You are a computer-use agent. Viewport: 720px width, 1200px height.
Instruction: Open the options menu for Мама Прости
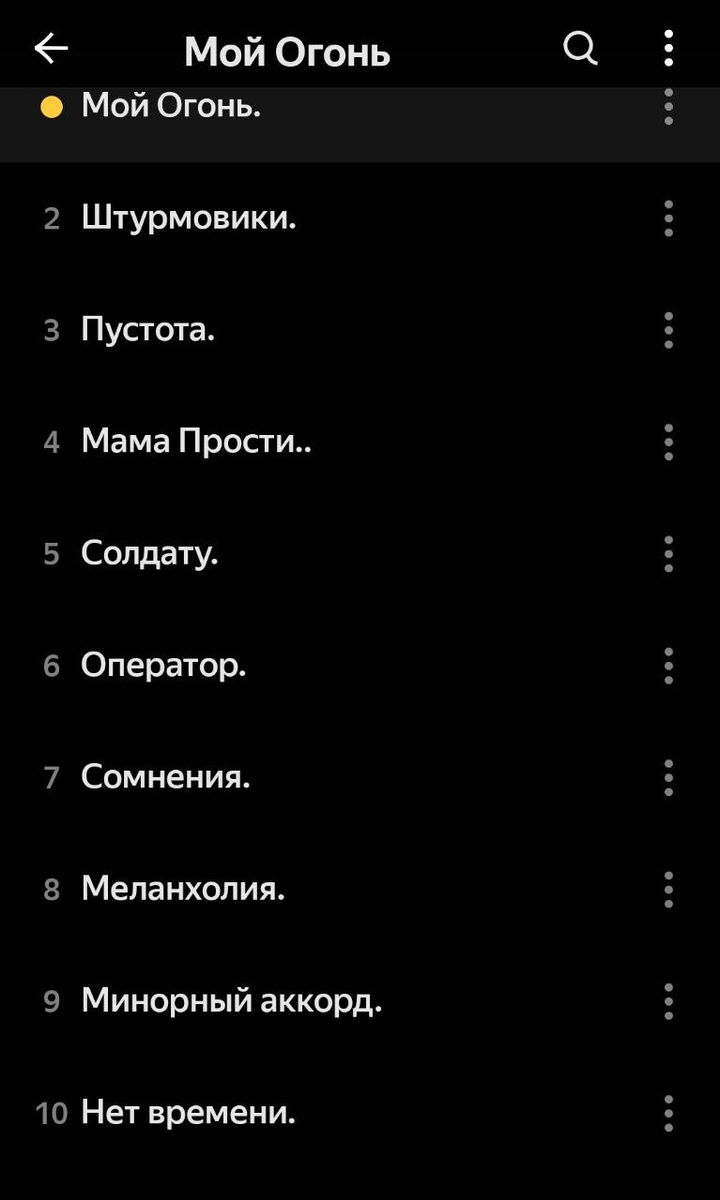(667, 443)
